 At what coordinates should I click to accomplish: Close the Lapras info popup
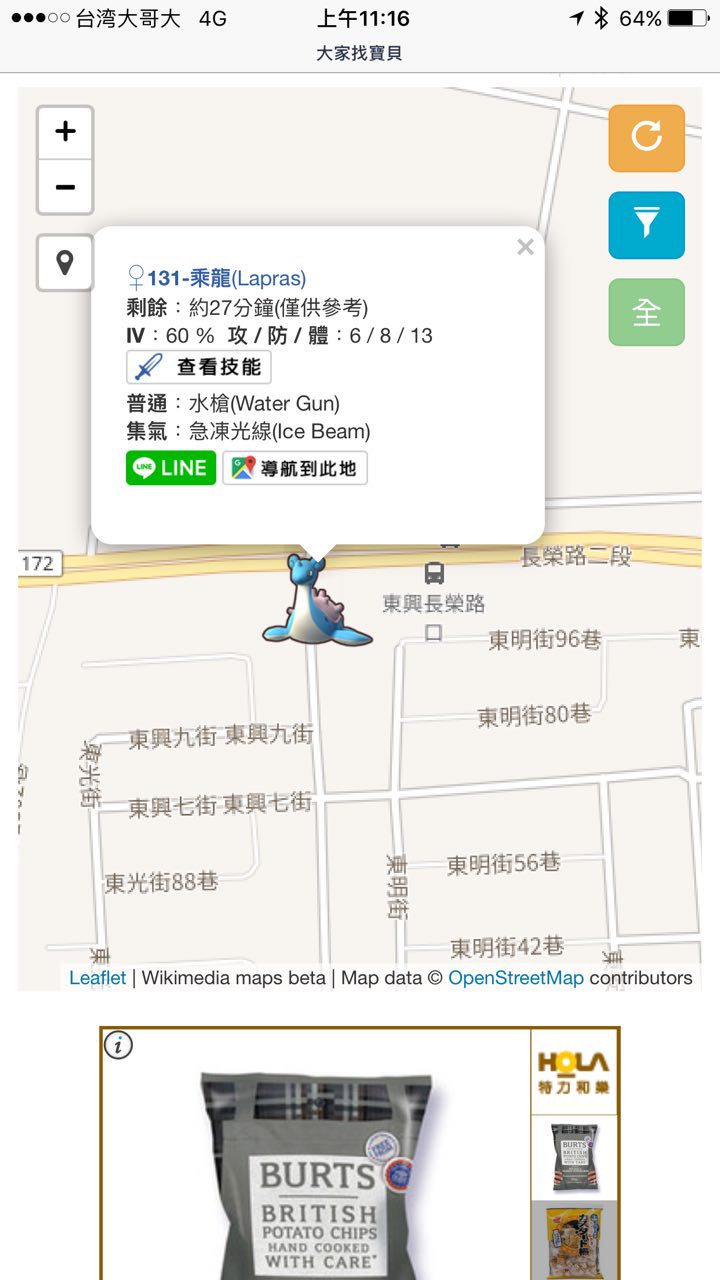tap(525, 247)
